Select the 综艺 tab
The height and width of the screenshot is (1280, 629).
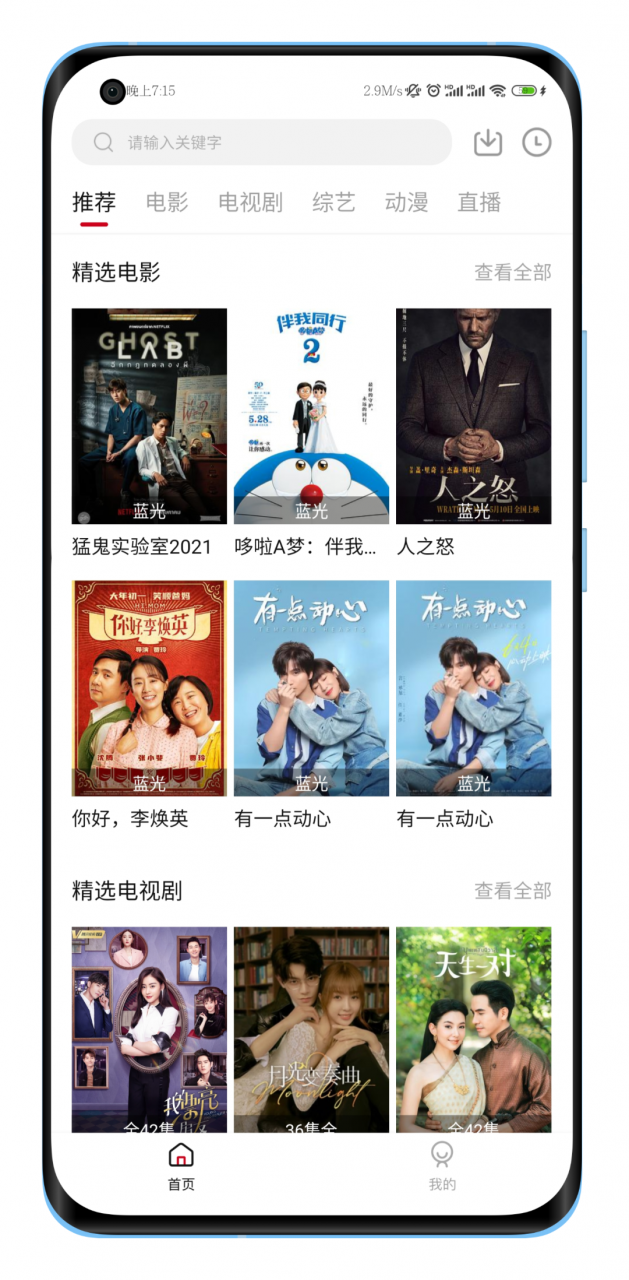(333, 202)
